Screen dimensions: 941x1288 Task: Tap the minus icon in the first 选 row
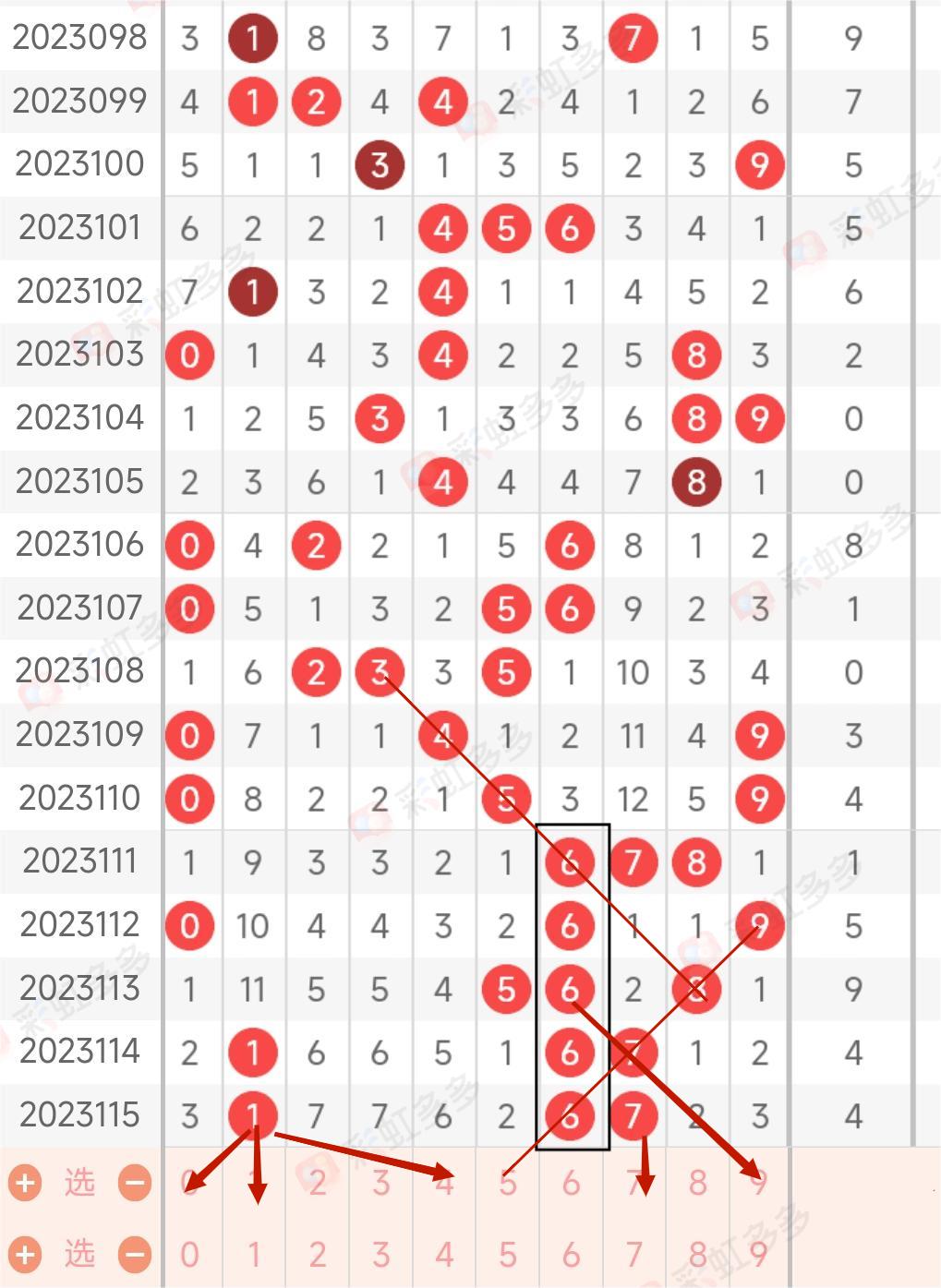point(135,1183)
